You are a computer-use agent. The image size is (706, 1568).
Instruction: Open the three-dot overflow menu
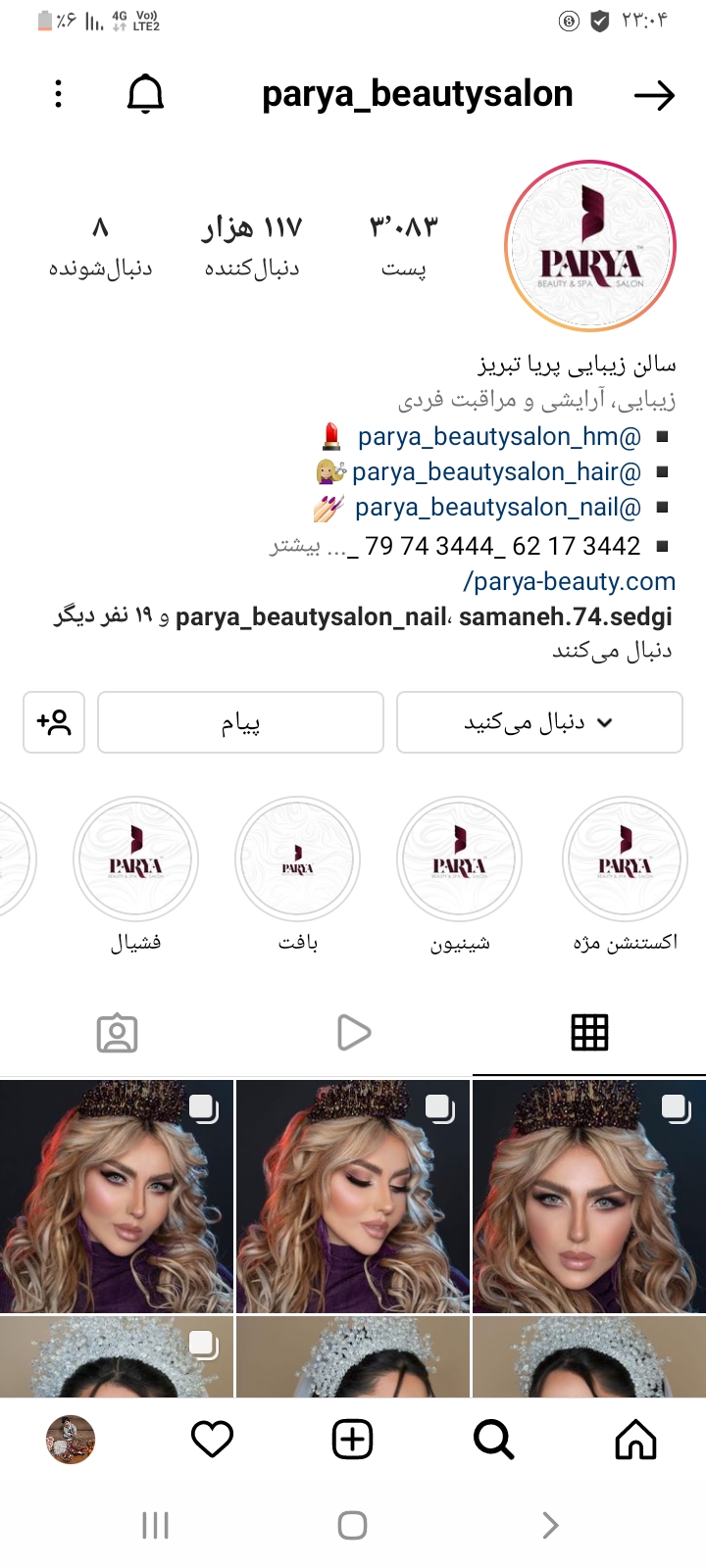pyautogui.click(x=59, y=94)
